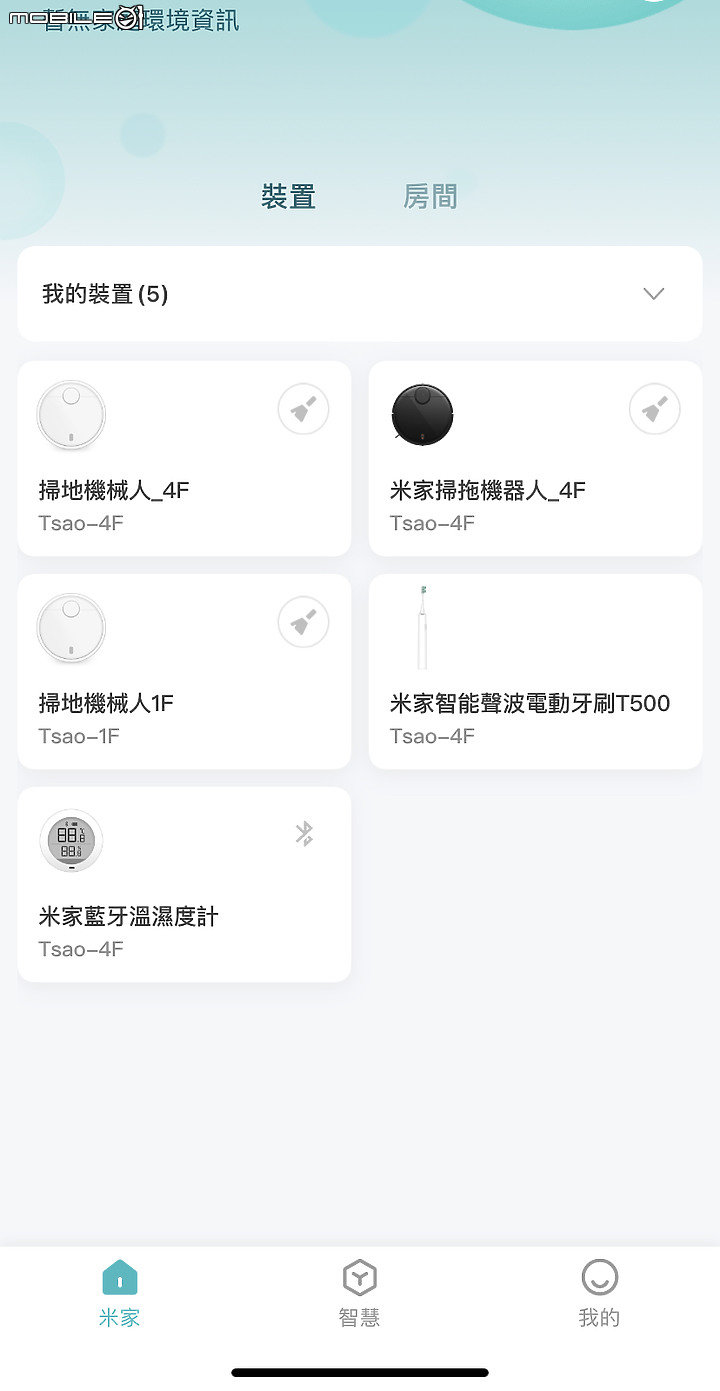Switch to the 智慧 tab
Viewport: 720px width, 1391px height.
[x=360, y=1294]
